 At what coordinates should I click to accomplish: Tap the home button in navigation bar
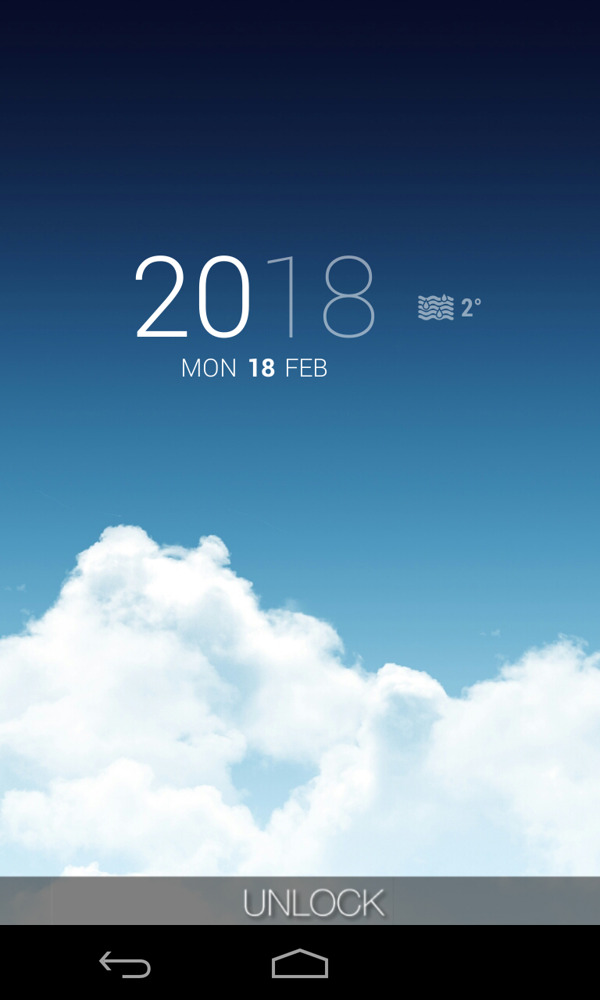300,964
